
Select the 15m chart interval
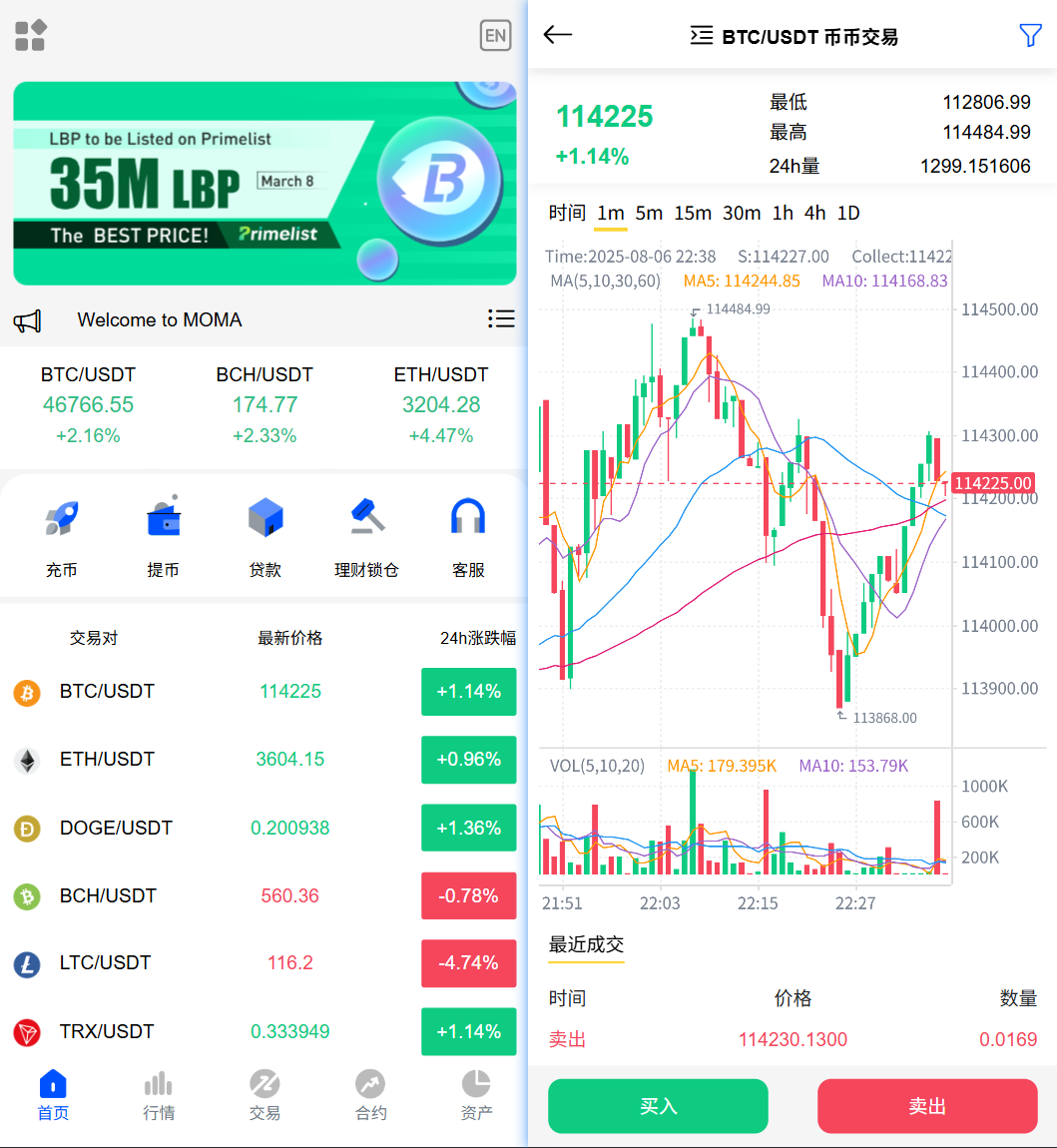coord(693,213)
